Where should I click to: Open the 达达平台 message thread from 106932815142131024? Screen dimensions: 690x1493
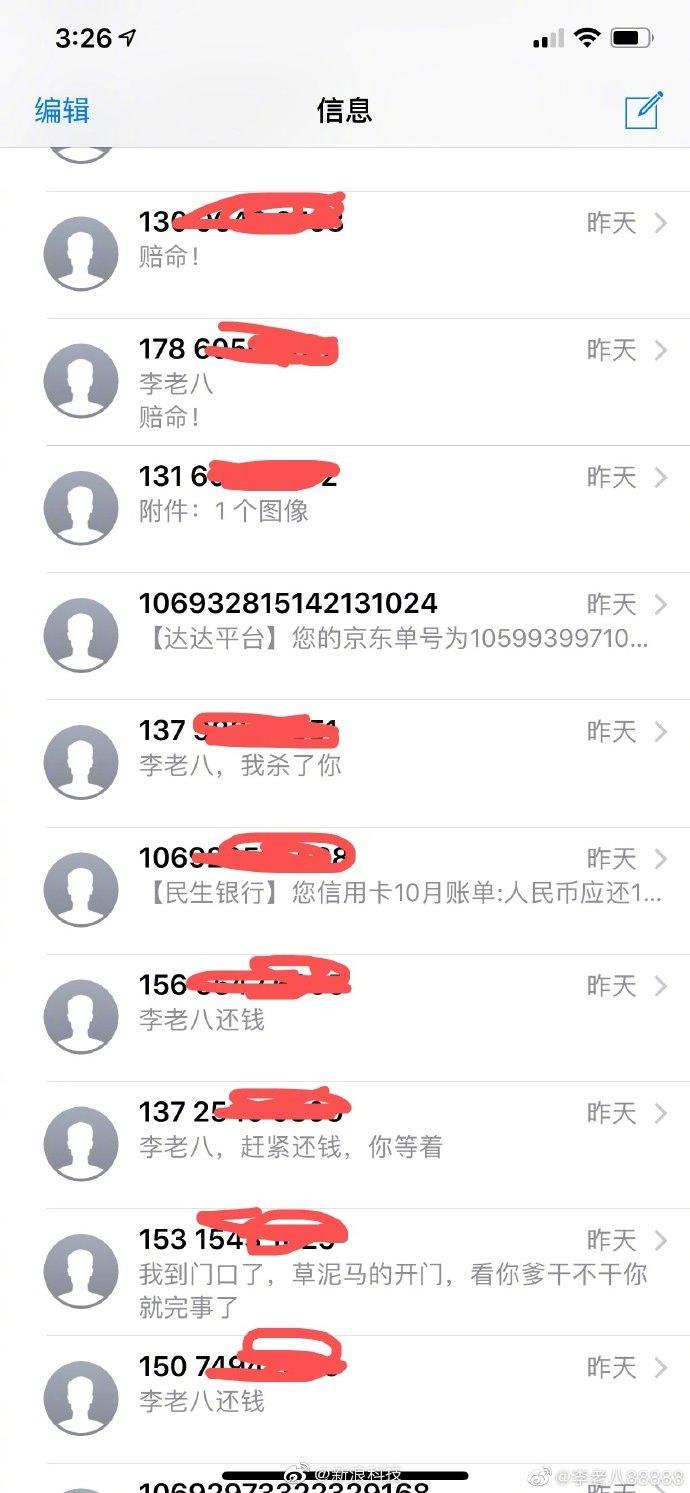(x=345, y=636)
